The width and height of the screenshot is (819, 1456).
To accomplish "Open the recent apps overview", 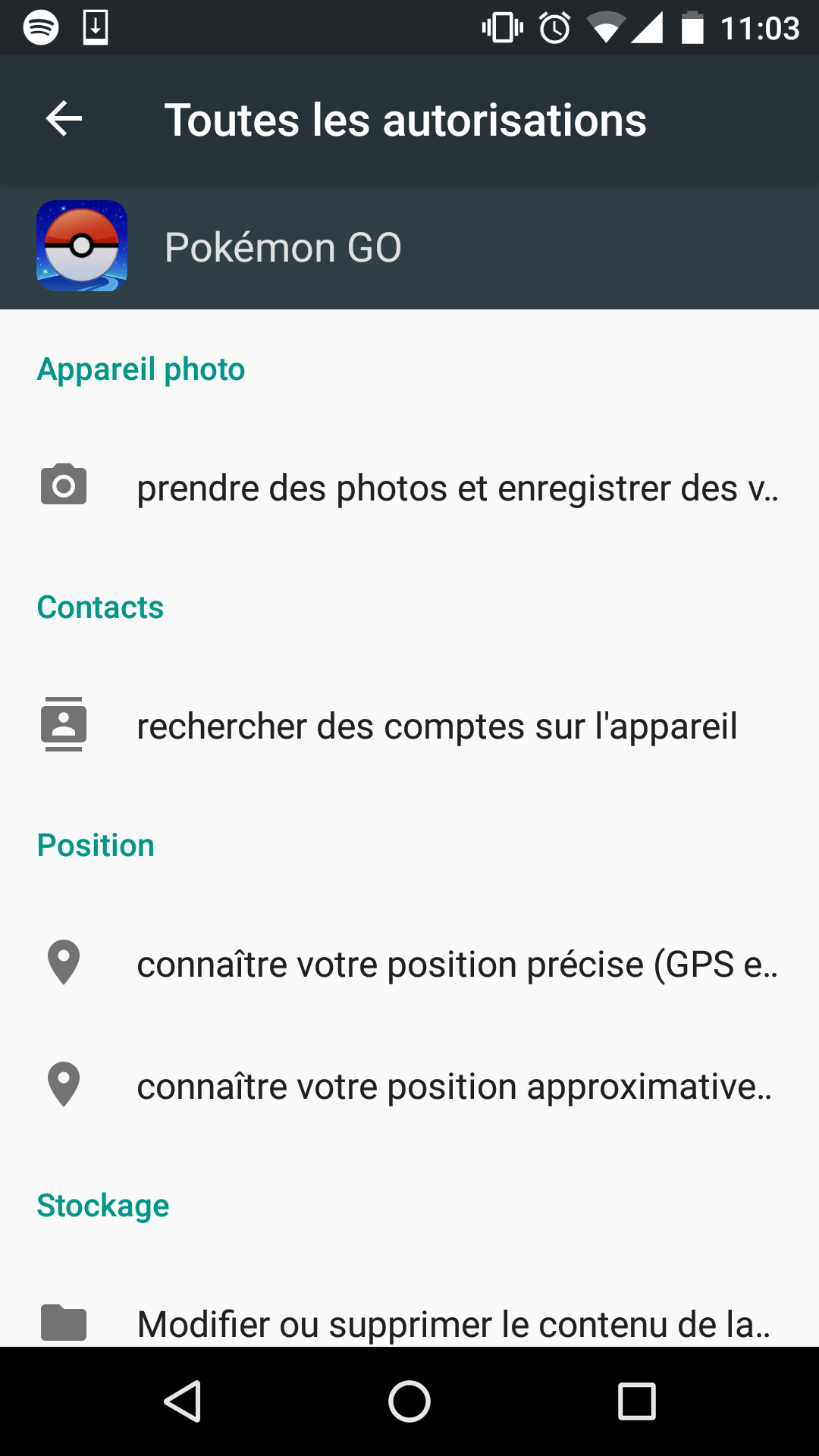I will (x=636, y=1401).
